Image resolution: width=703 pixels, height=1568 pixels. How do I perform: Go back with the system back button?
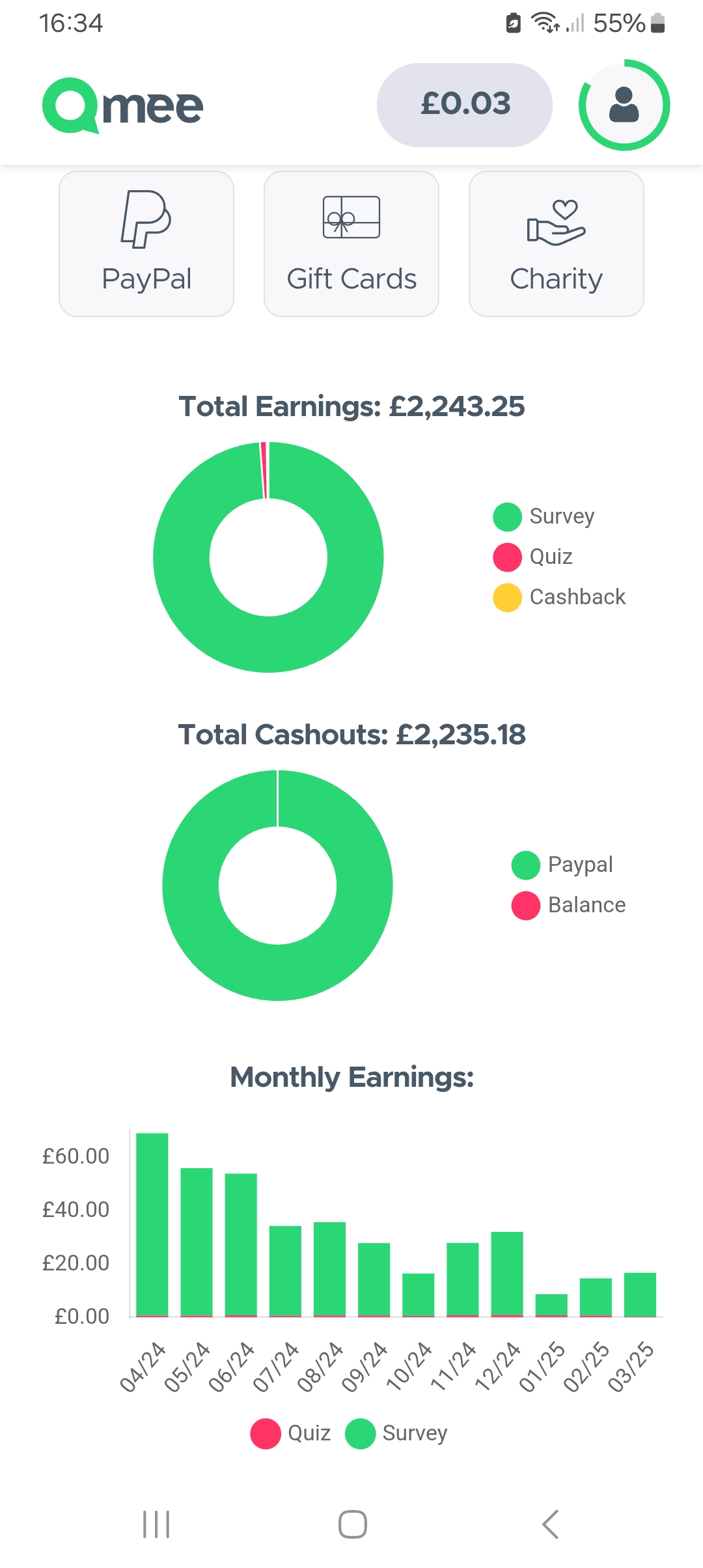(x=551, y=1524)
